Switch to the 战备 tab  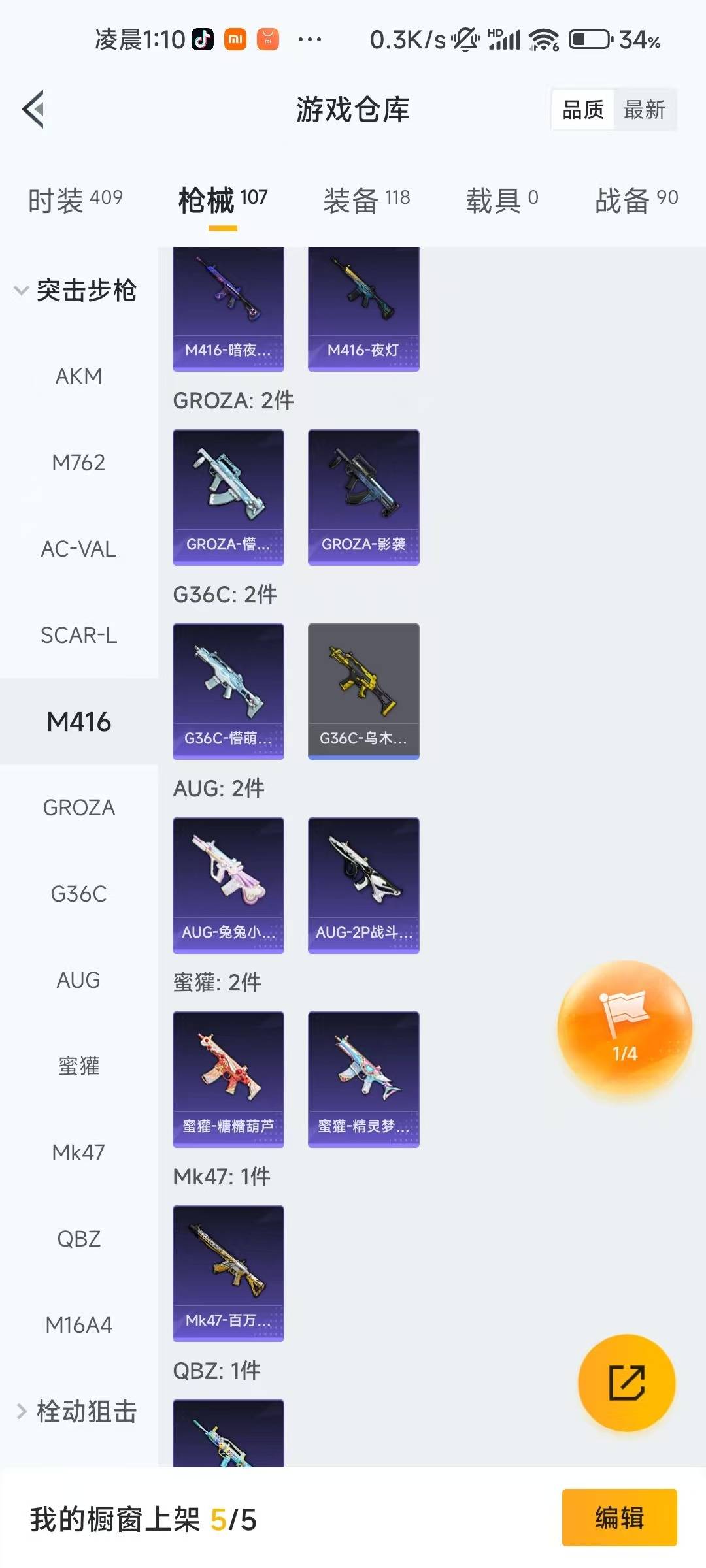[x=635, y=199]
